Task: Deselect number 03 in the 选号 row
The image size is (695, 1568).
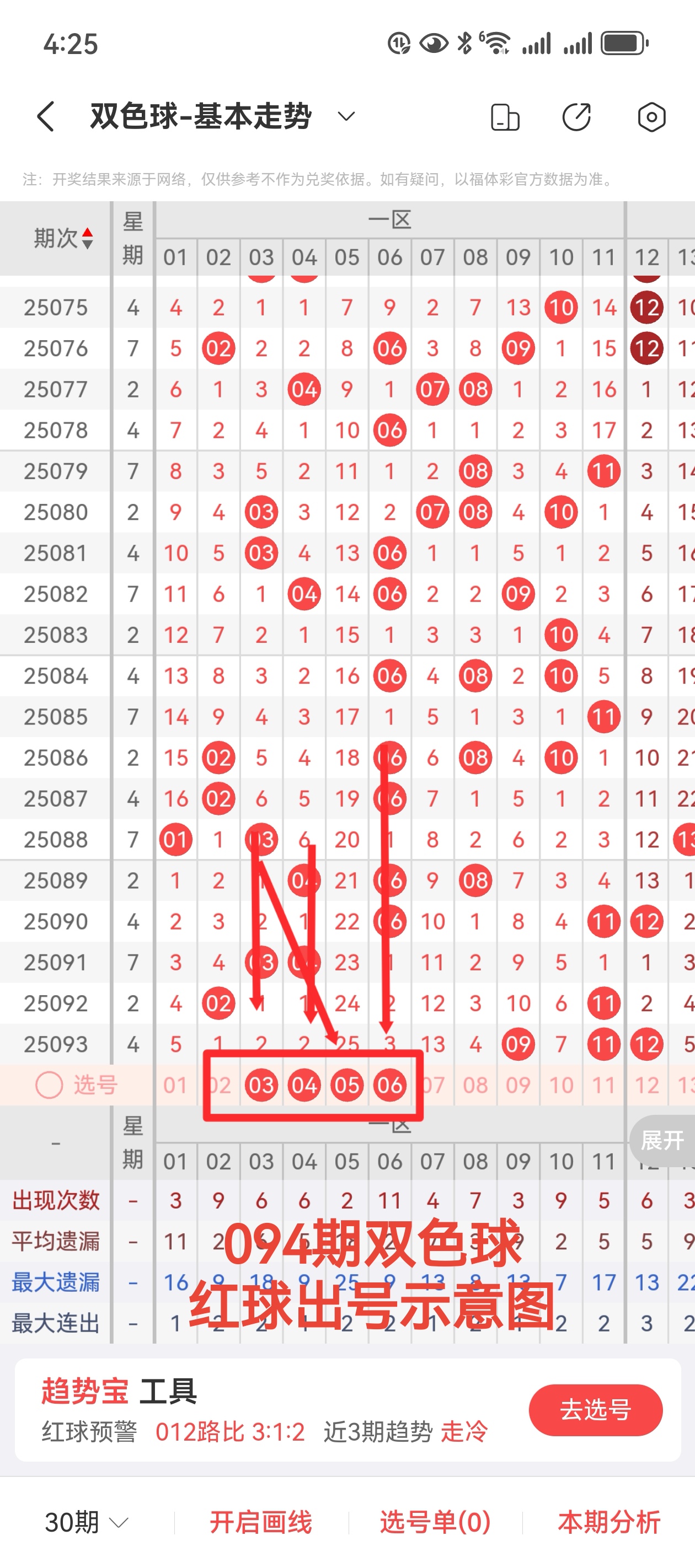Action: 261,1084
